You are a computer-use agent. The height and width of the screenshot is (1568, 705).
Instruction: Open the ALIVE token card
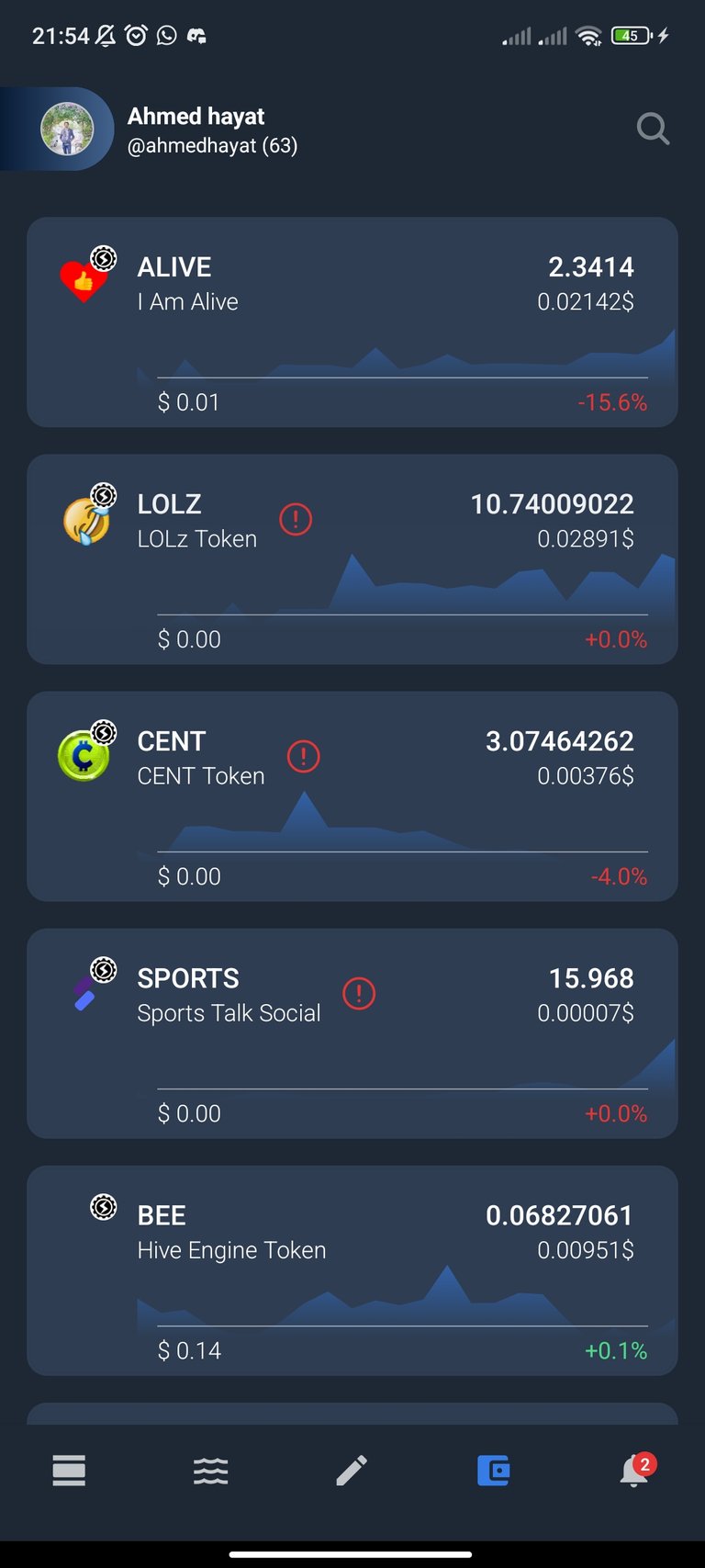[x=352, y=322]
